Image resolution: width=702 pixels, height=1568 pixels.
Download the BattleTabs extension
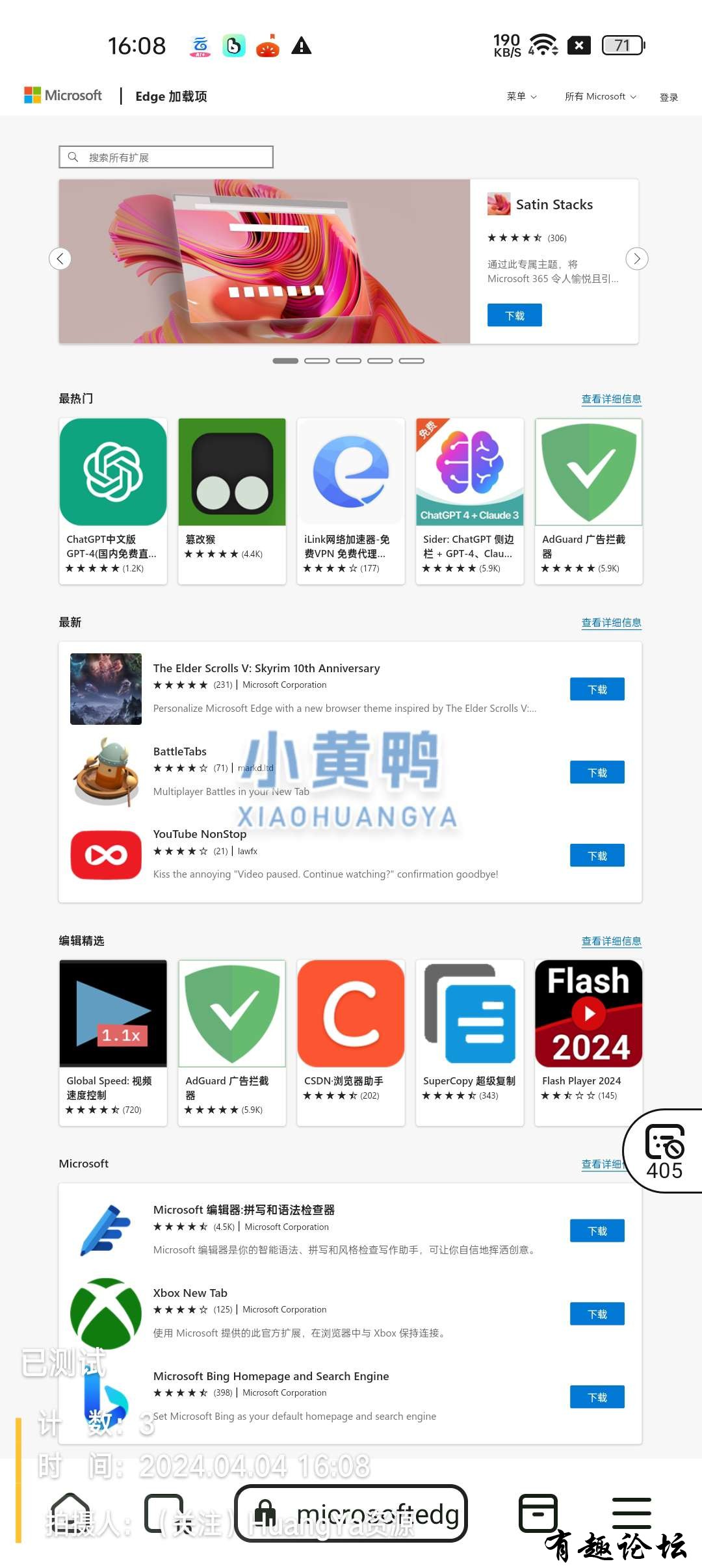tap(597, 772)
